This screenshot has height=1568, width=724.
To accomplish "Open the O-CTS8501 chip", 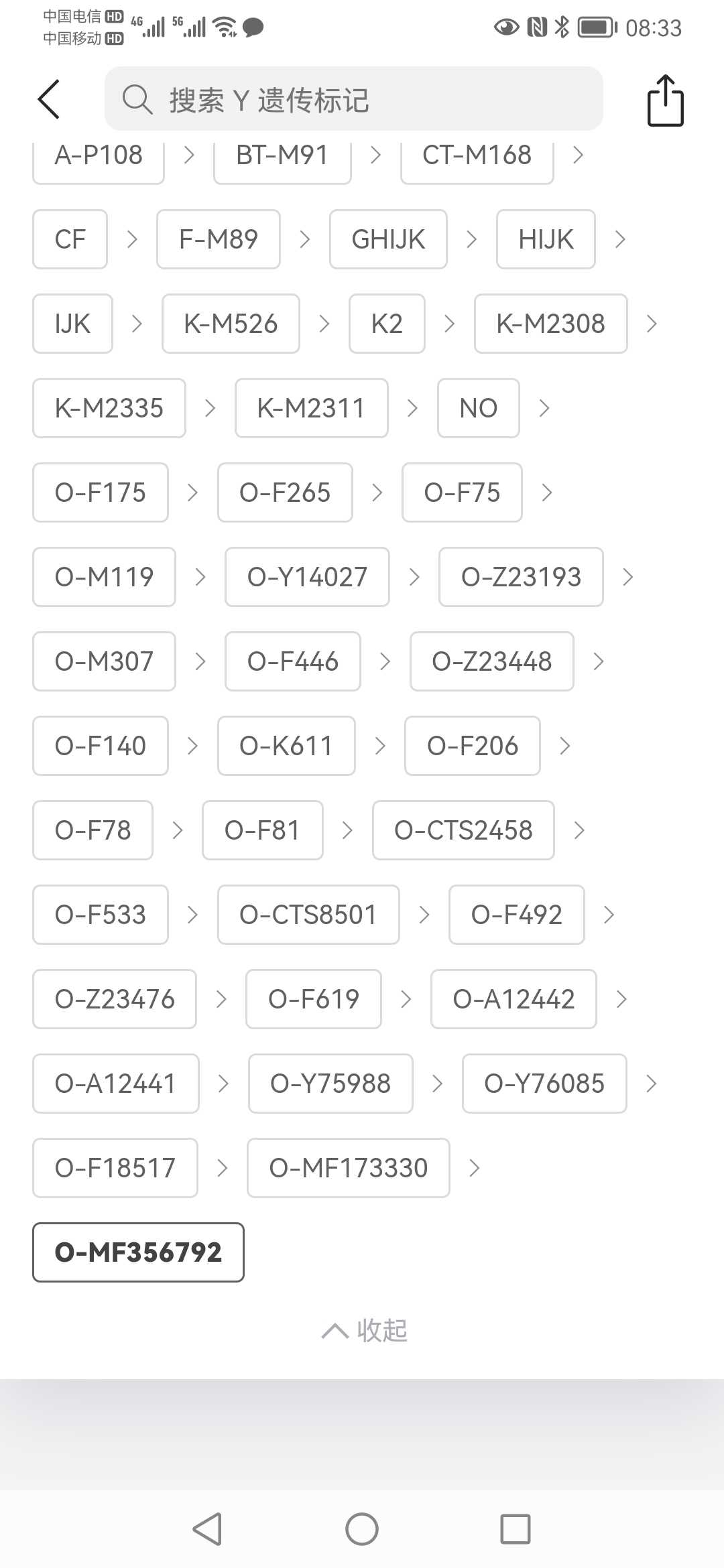I will pos(308,915).
